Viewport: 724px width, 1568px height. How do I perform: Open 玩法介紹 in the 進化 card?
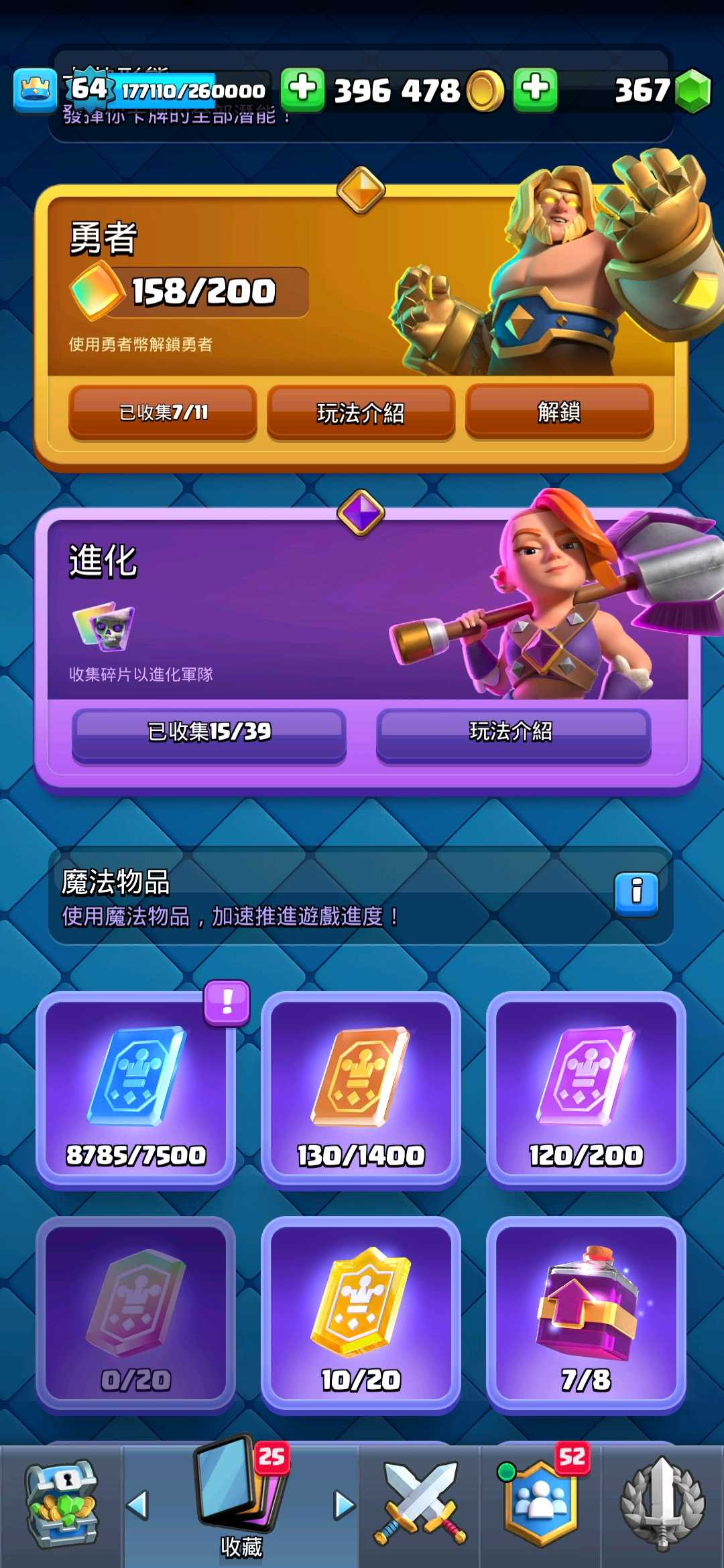coord(514,731)
